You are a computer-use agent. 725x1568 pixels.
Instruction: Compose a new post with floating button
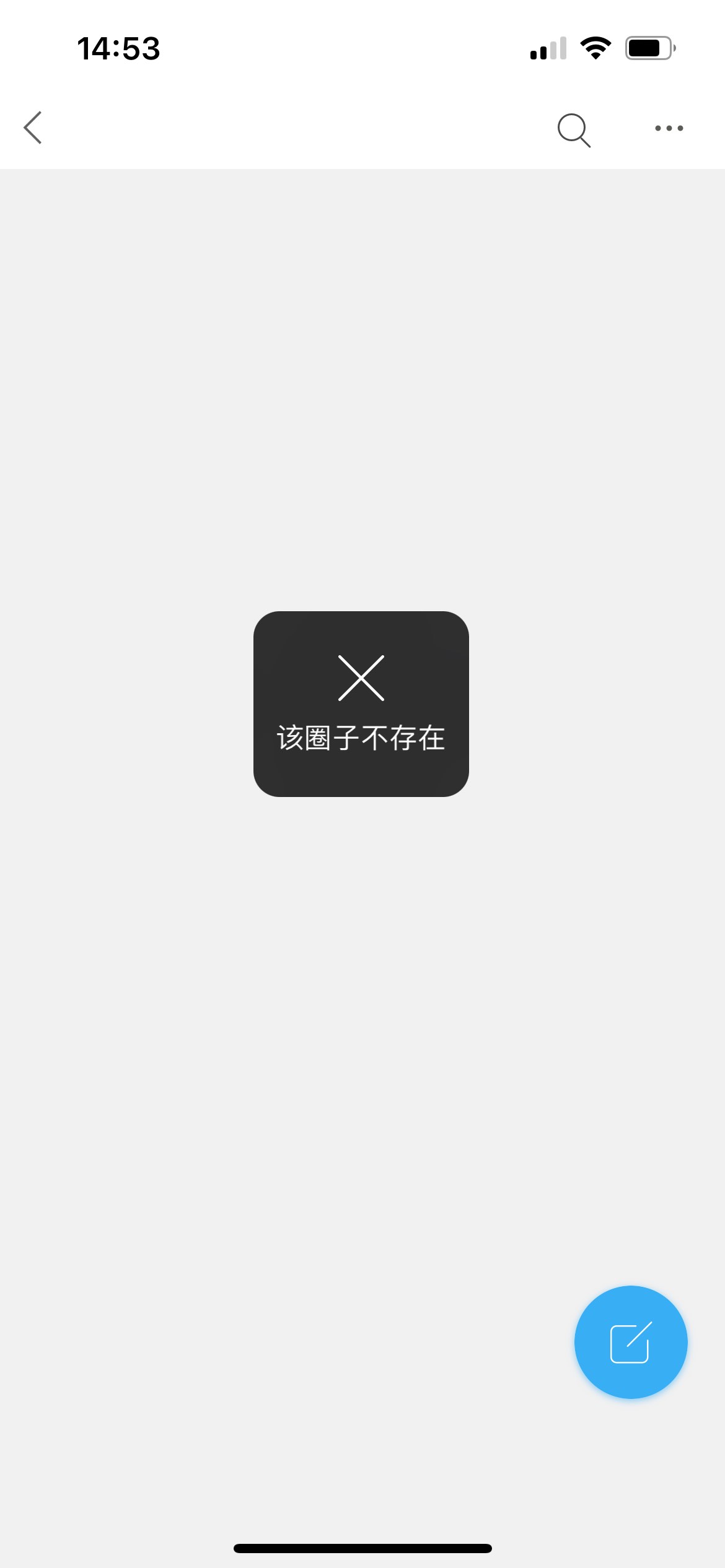pyautogui.click(x=630, y=1342)
